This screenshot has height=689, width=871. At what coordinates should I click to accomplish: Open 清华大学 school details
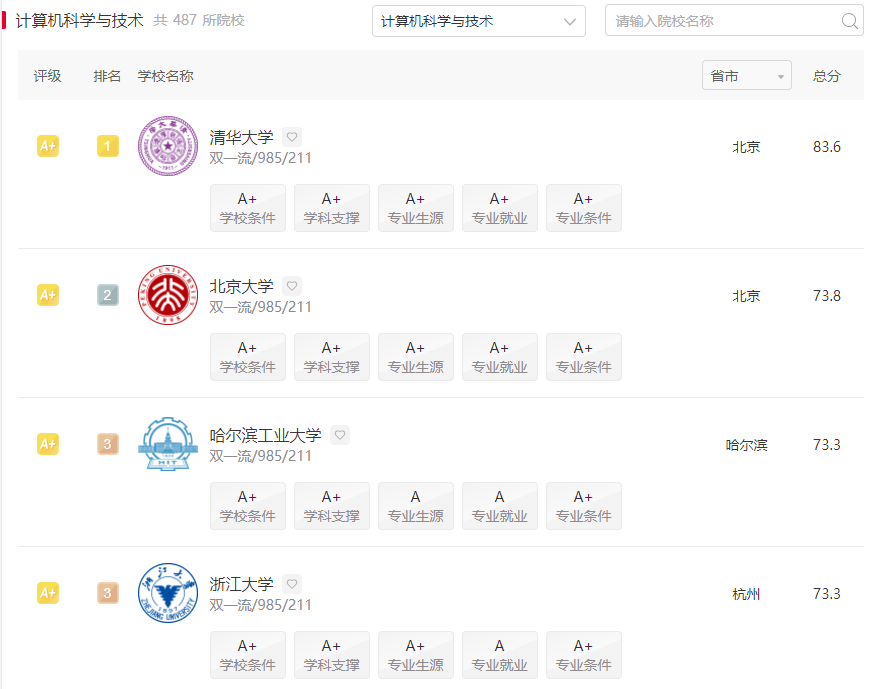coord(241,138)
